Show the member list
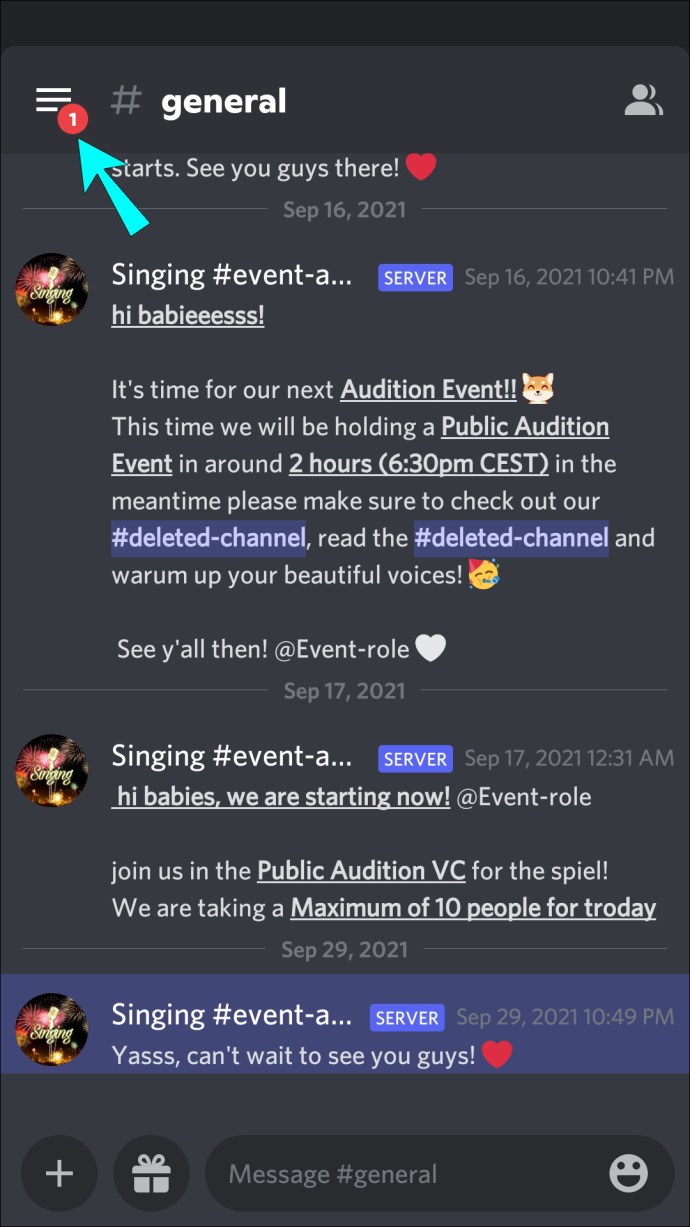 pyautogui.click(x=643, y=100)
